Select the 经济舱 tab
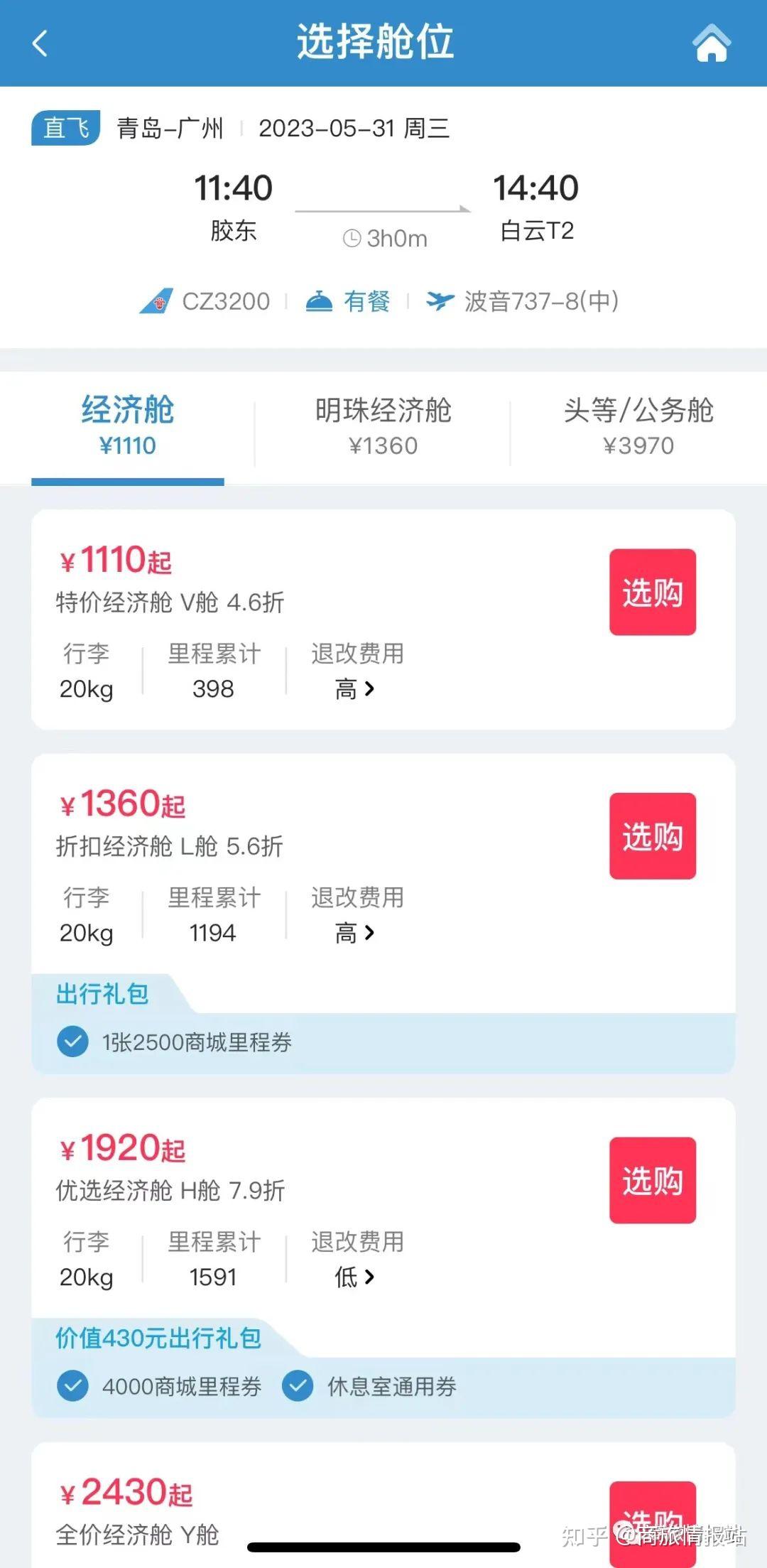 (128, 426)
